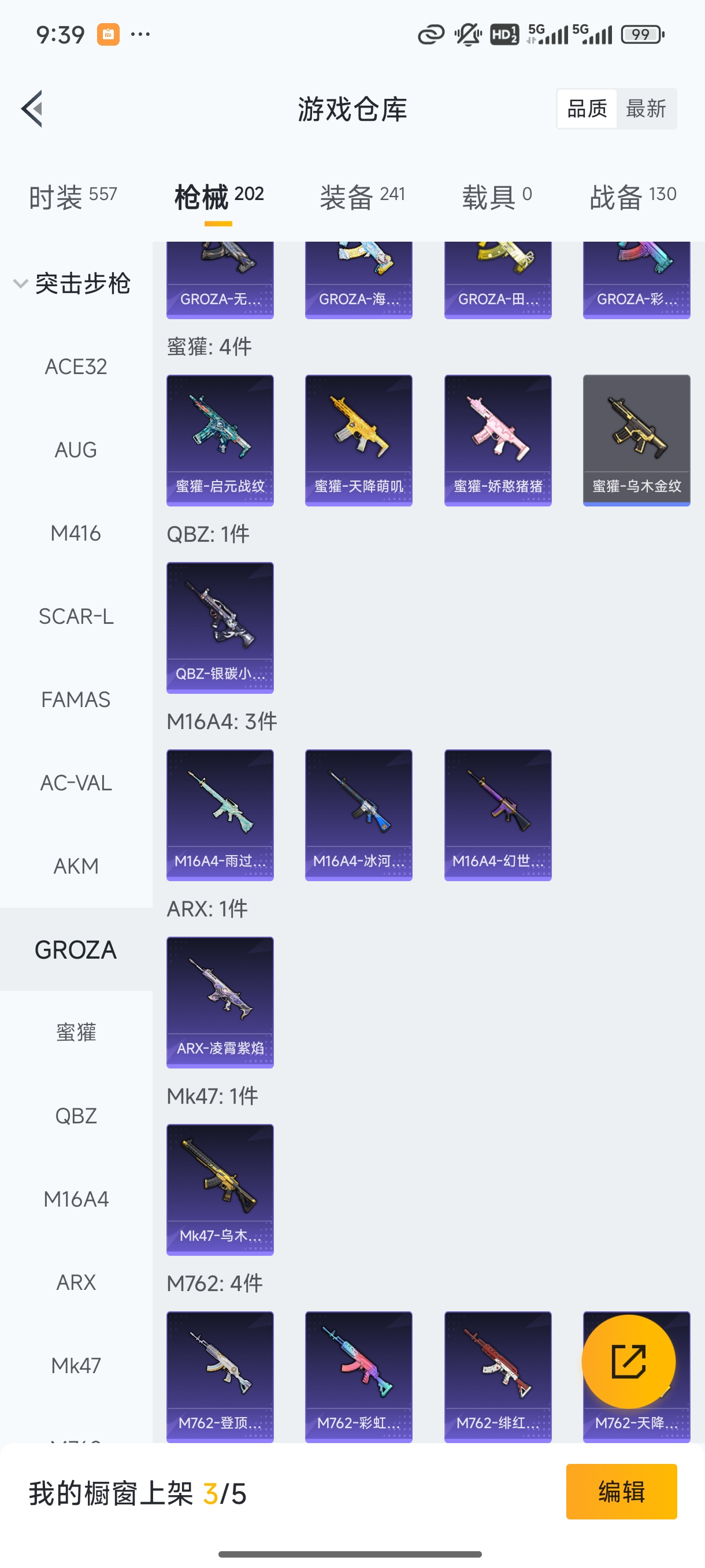This screenshot has width=705, height=1568.
Task: Select M416 in the sidebar
Action: tap(76, 533)
